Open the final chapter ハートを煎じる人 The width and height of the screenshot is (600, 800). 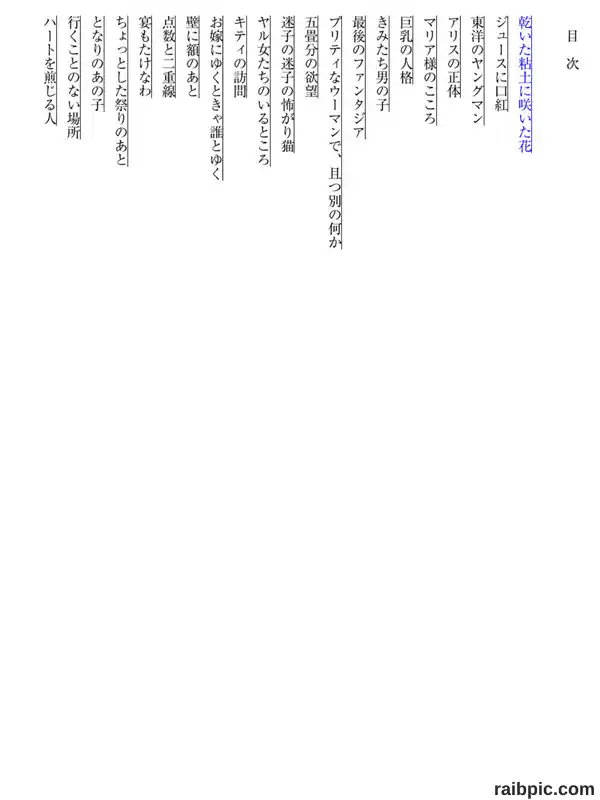point(49,70)
